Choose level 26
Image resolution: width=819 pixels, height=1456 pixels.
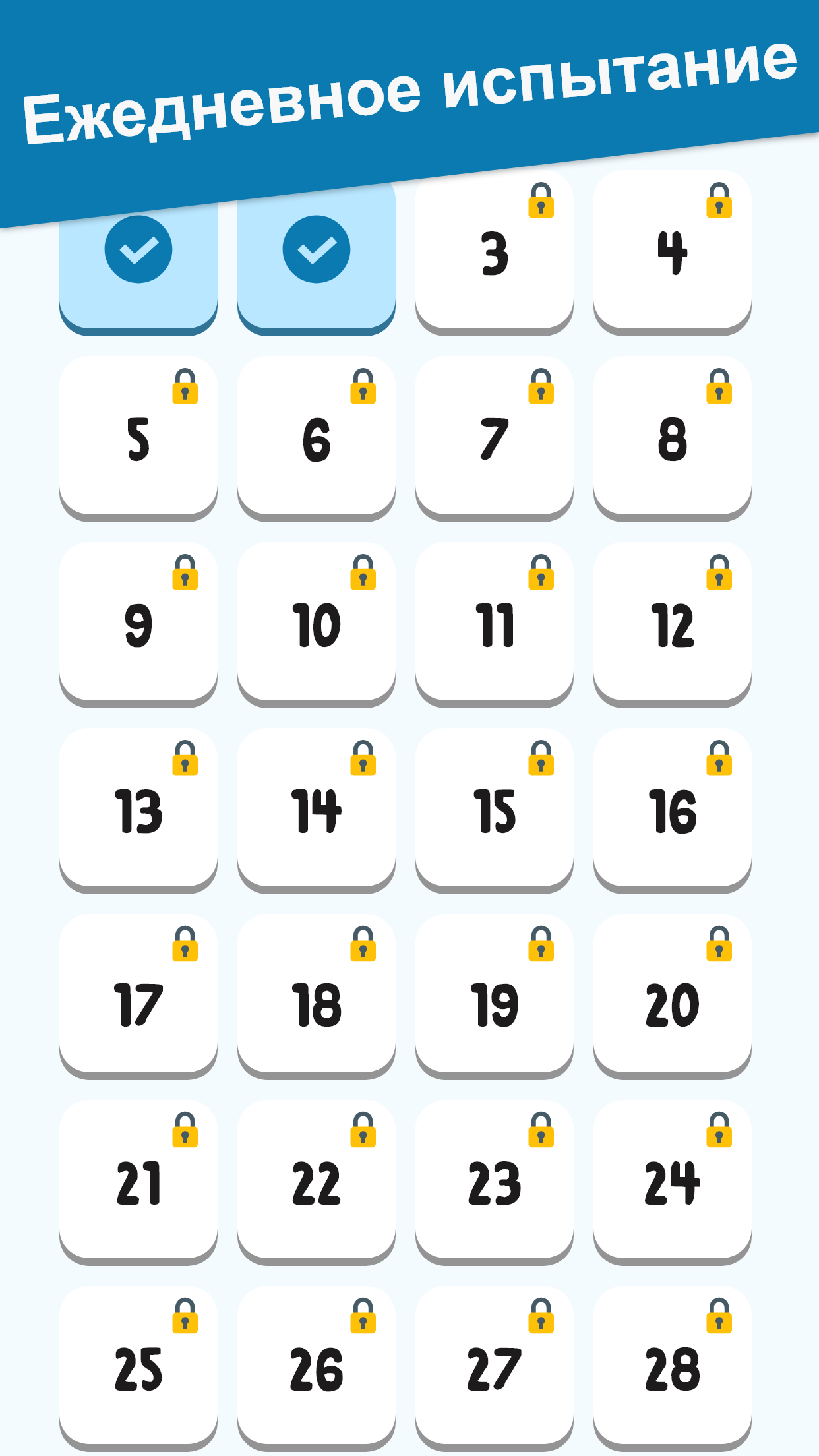pyautogui.click(x=317, y=1369)
